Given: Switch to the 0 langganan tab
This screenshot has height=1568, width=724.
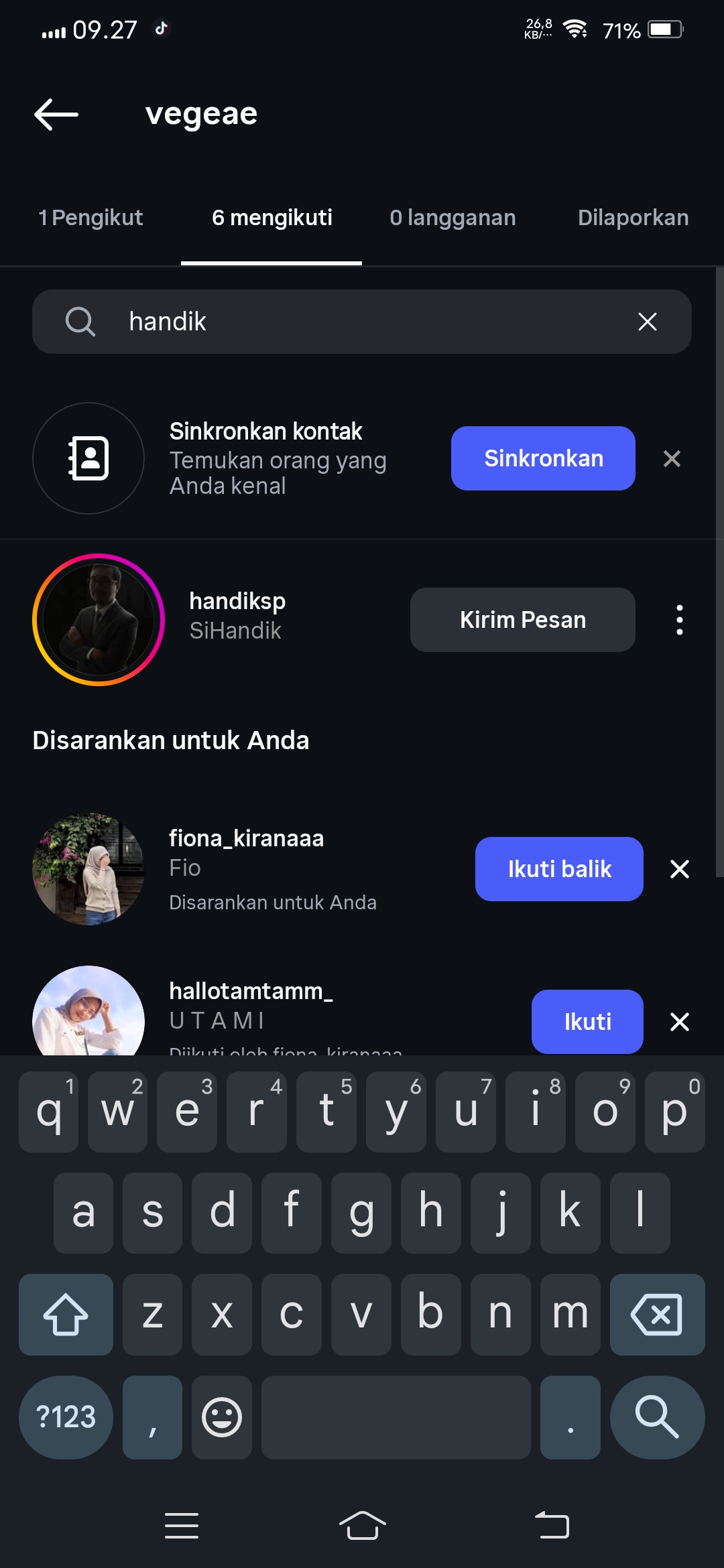Looking at the screenshot, I should tap(452, 218).
